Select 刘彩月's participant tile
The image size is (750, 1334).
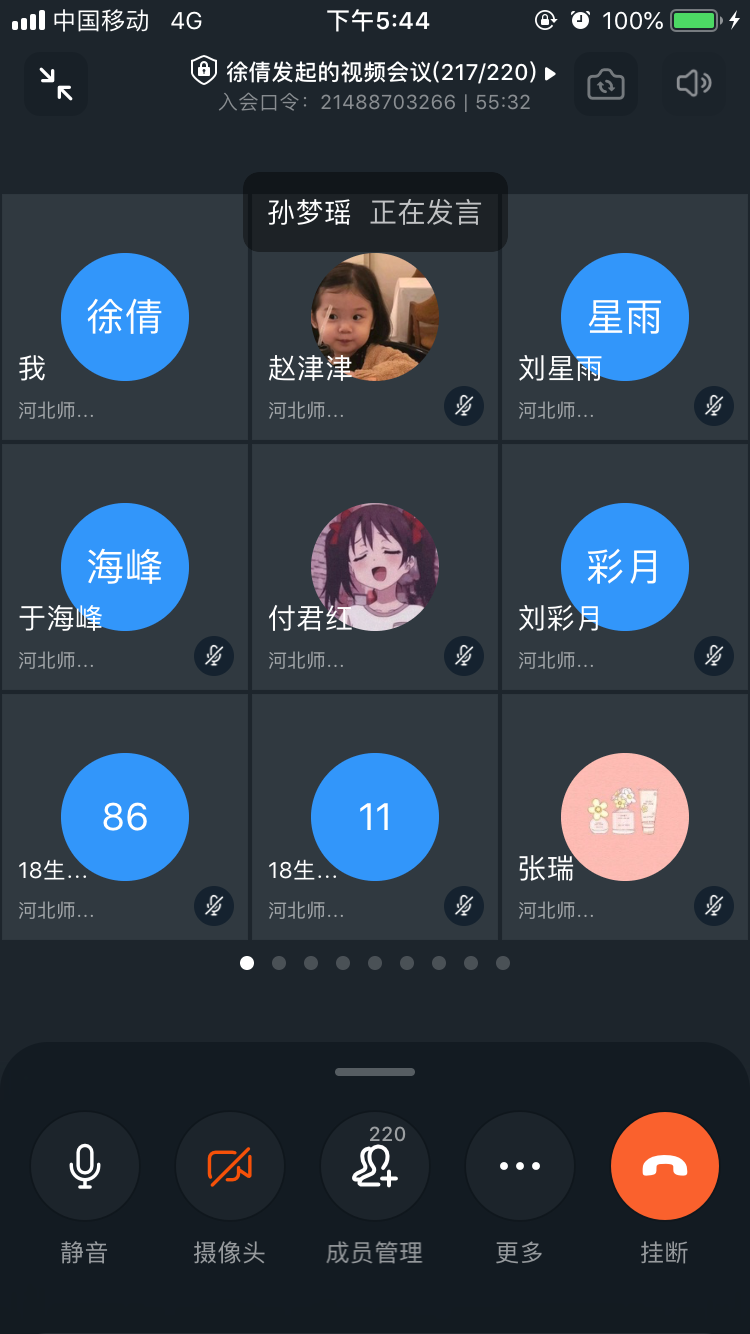(x=625, y=568)
